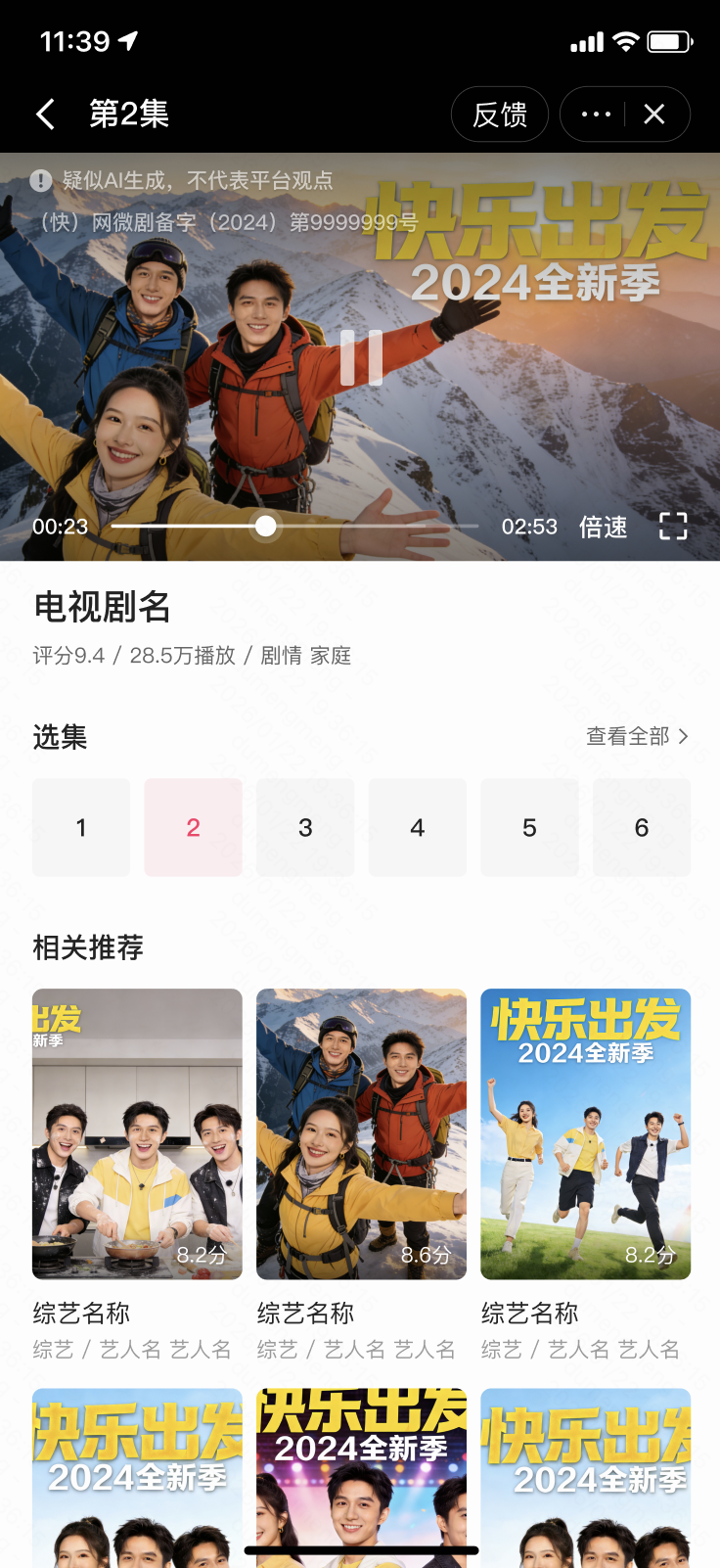Open the three-dot more options menu
Viewport: 720px width, 1568px height.
[596, 115]
